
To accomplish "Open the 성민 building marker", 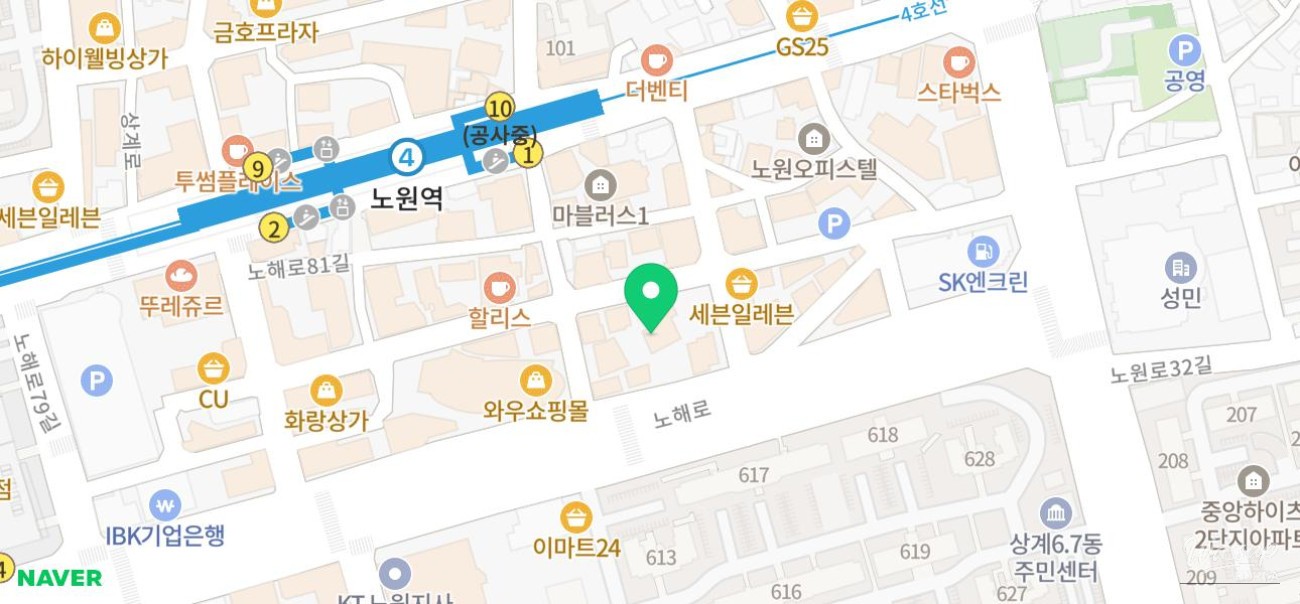I will click(1181, 268).
